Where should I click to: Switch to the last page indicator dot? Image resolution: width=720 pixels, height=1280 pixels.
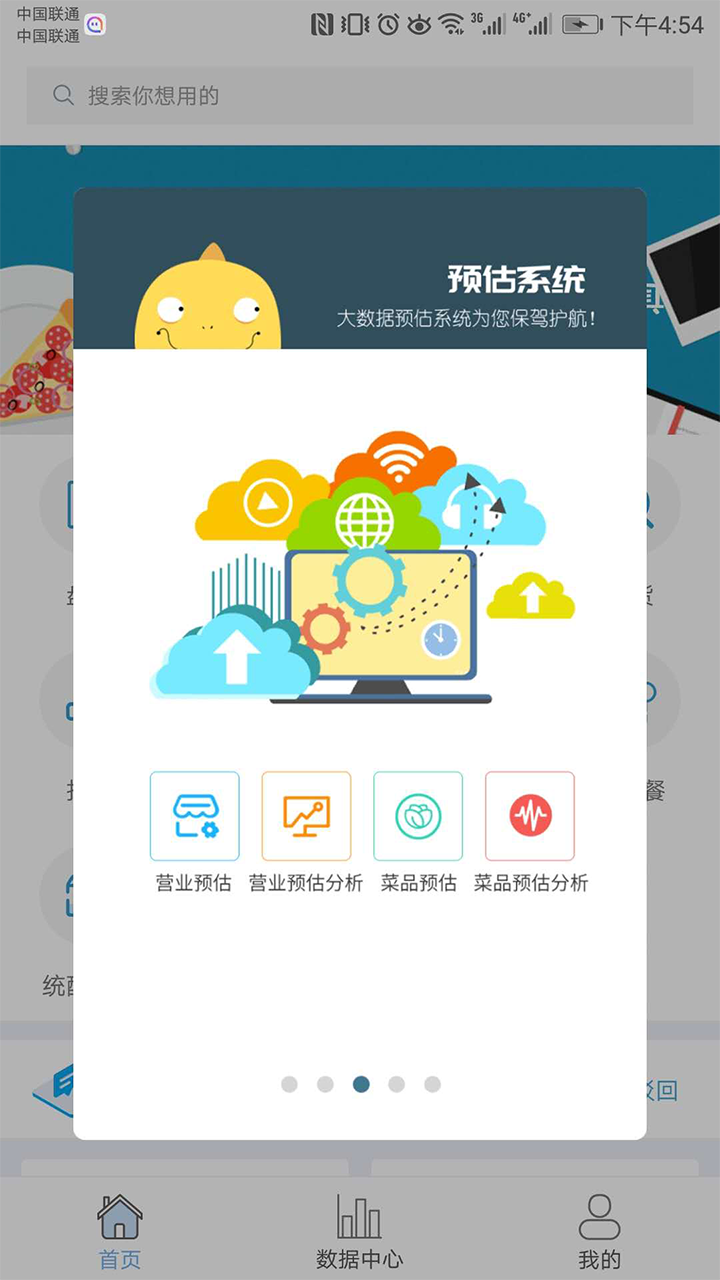(x=433, y=1083)
